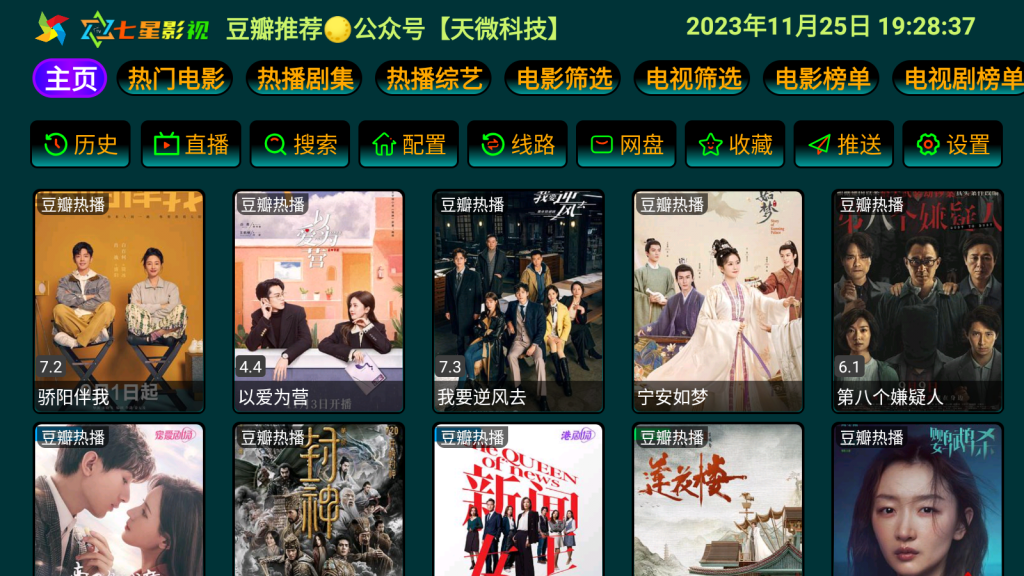Open the 以爱为营 show card
Screen dimensions: 1024x576
click(319, 300)
